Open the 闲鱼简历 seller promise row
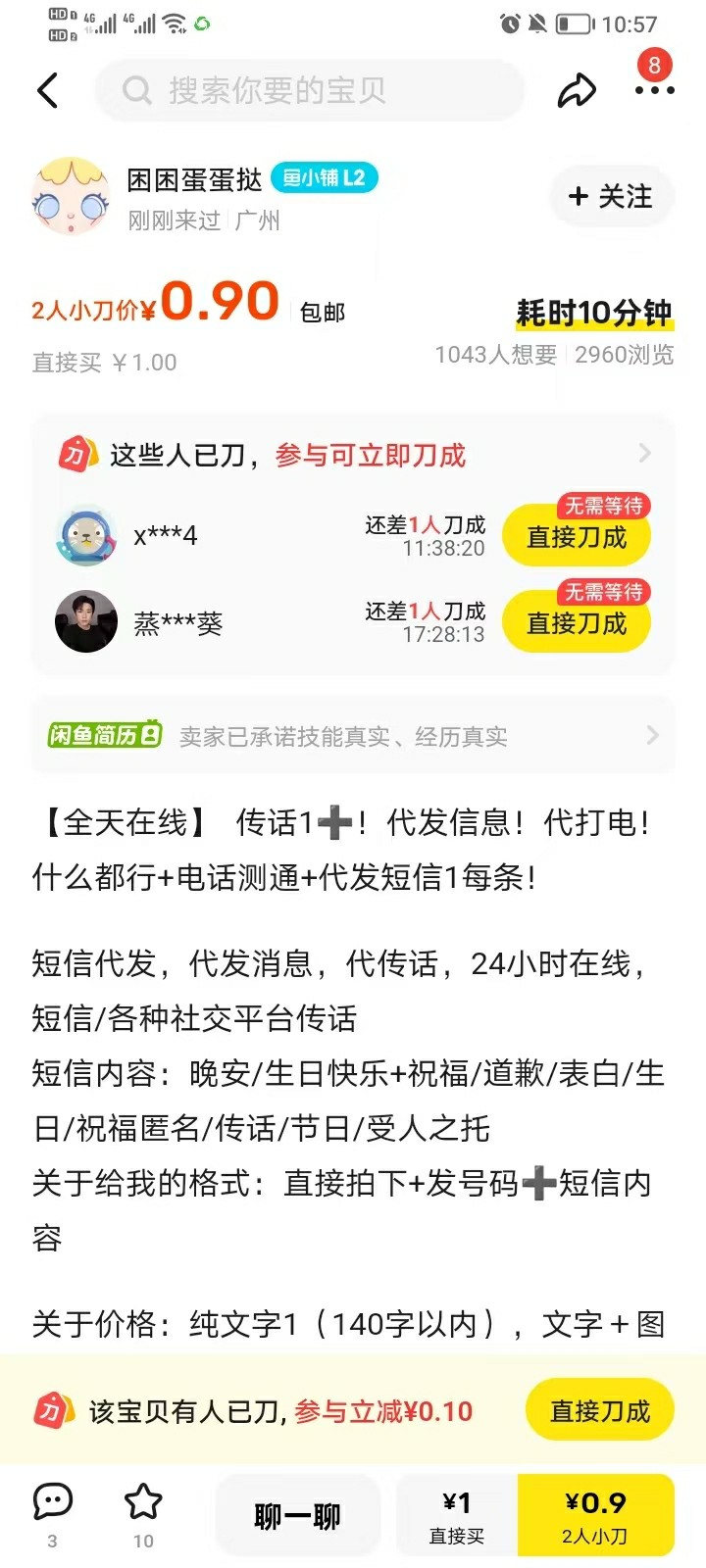Viewport: 706px width, 1568px height. click(x=353, y=736)
